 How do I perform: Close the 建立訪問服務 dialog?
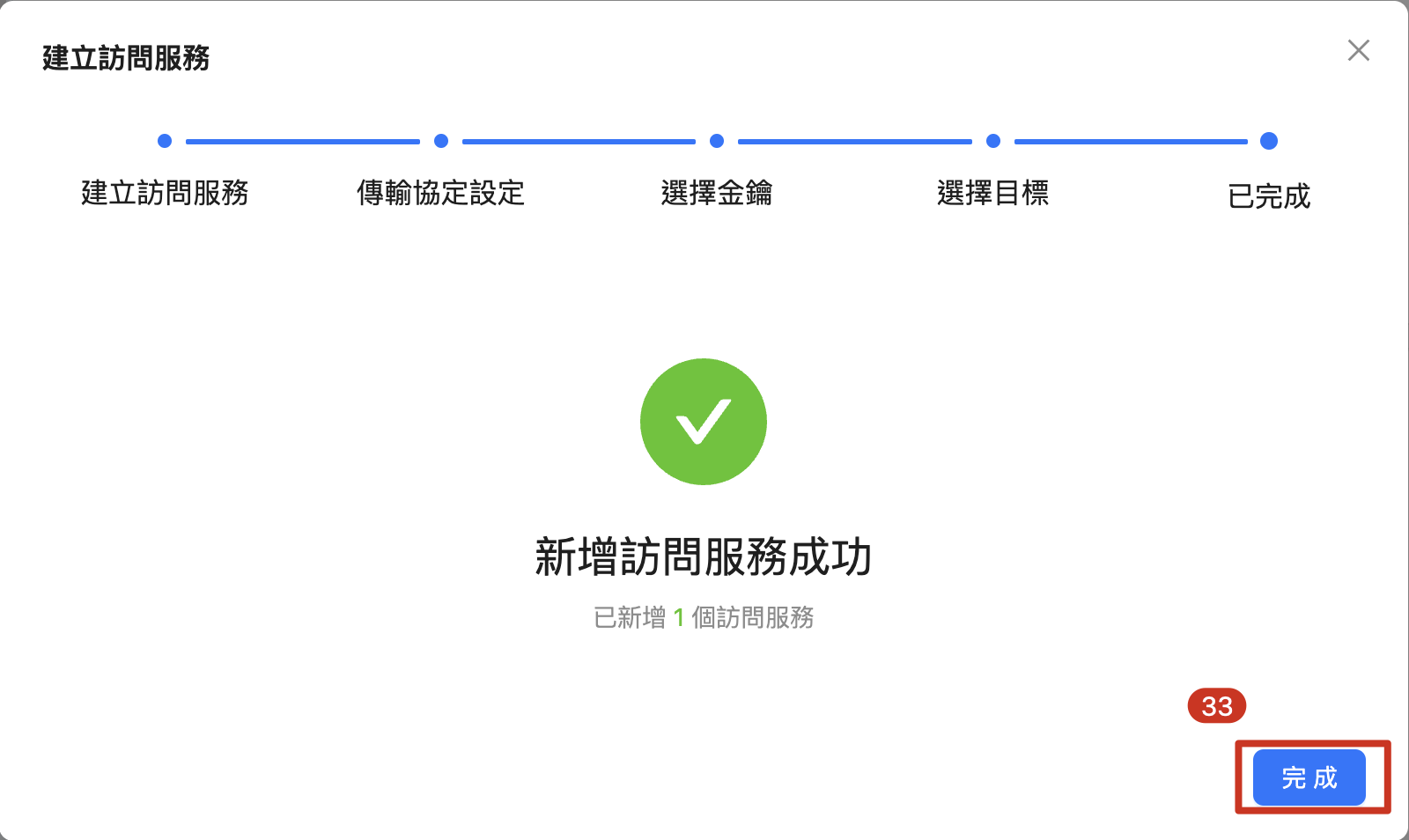coord(1358,50)
